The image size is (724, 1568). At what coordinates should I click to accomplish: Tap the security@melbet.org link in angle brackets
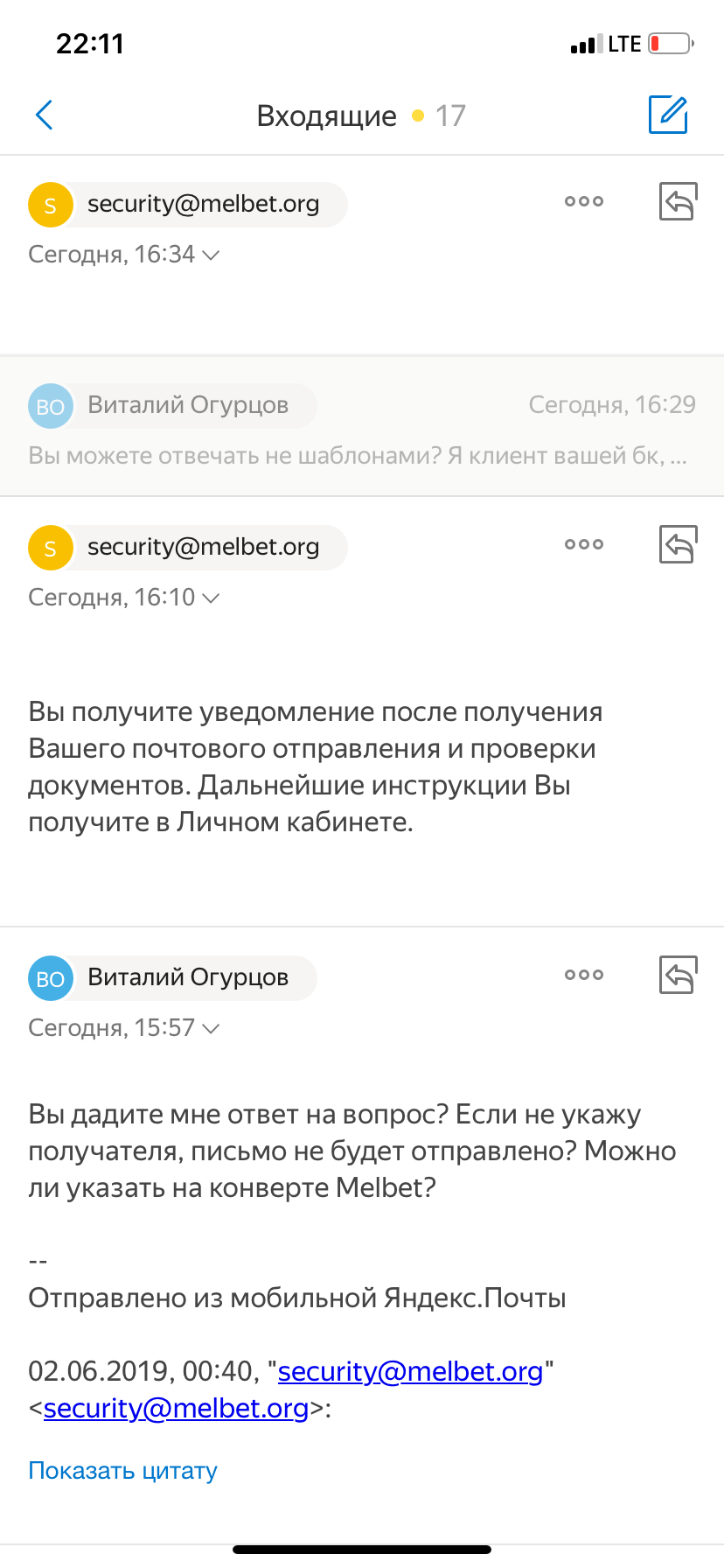coord(176,1408)
